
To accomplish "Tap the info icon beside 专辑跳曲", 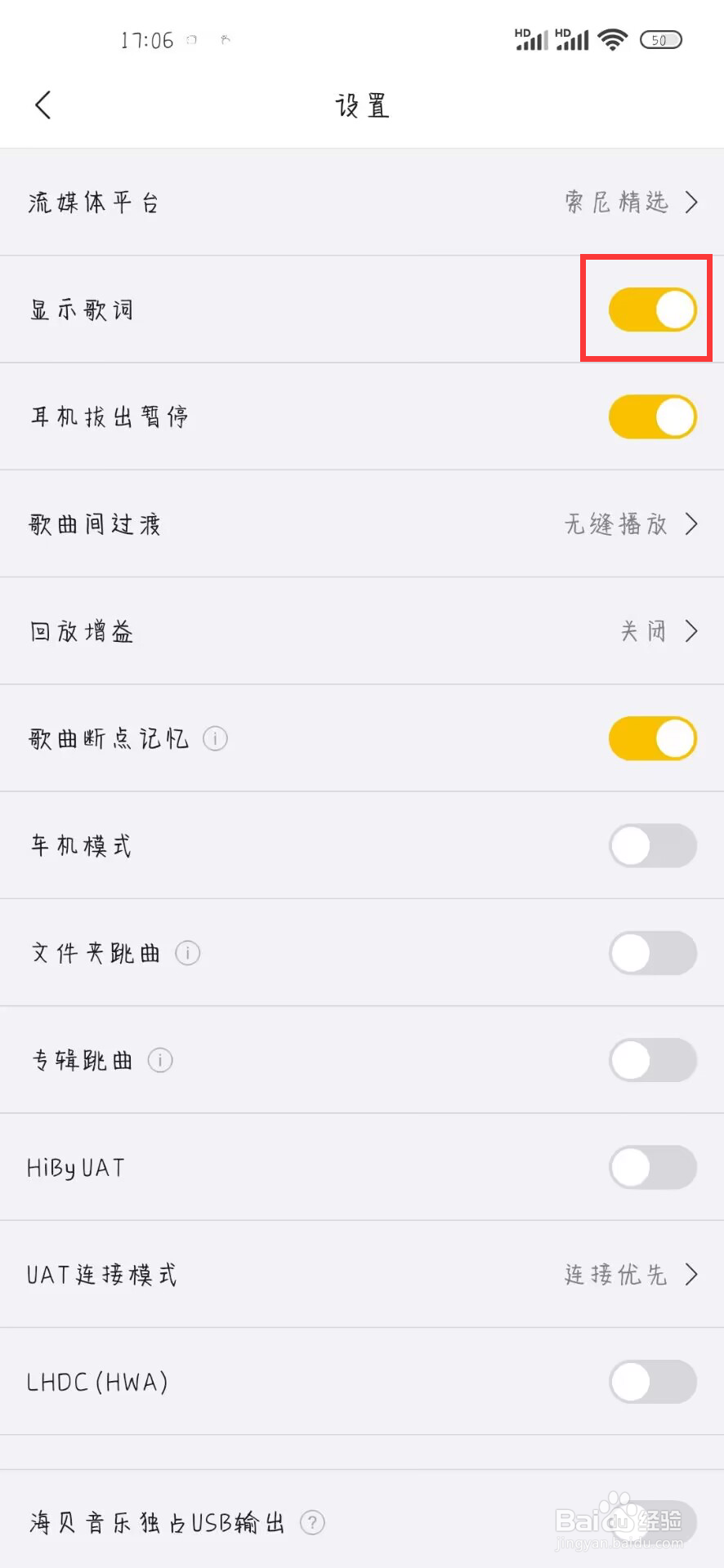I will (x=160, y=1060).
